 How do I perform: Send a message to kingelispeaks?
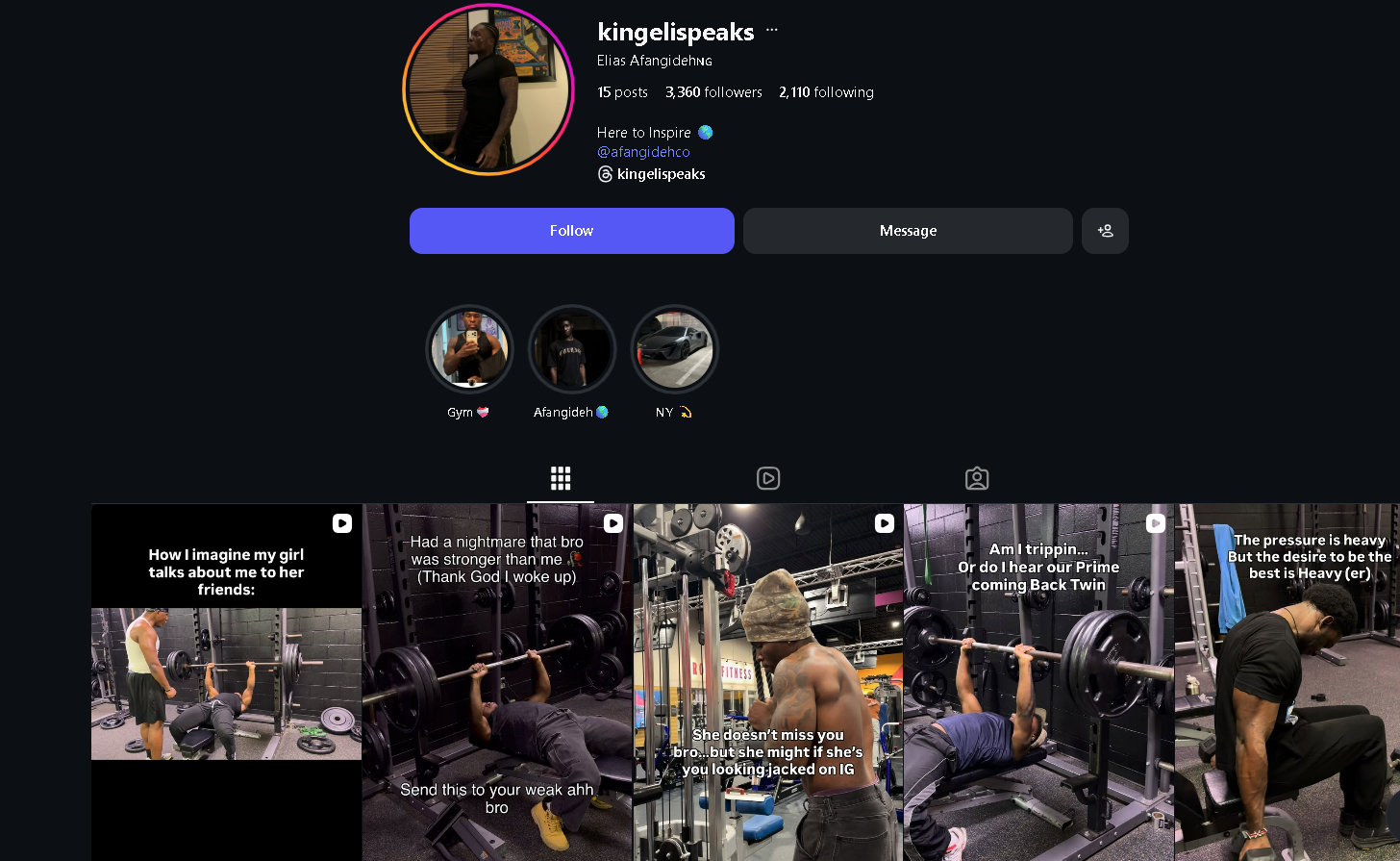point(907,231)
